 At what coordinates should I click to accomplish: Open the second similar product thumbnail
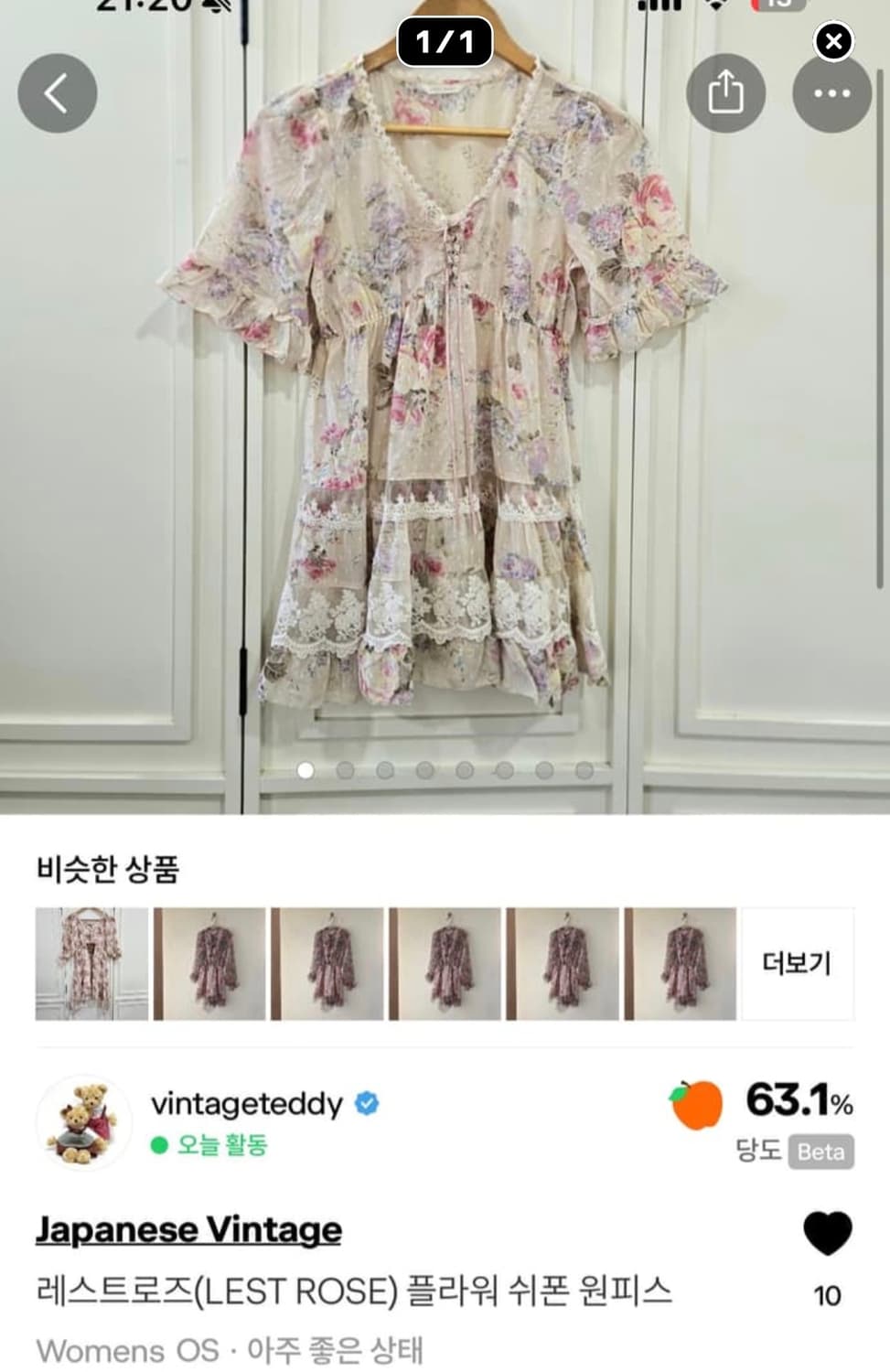(211, 964)
